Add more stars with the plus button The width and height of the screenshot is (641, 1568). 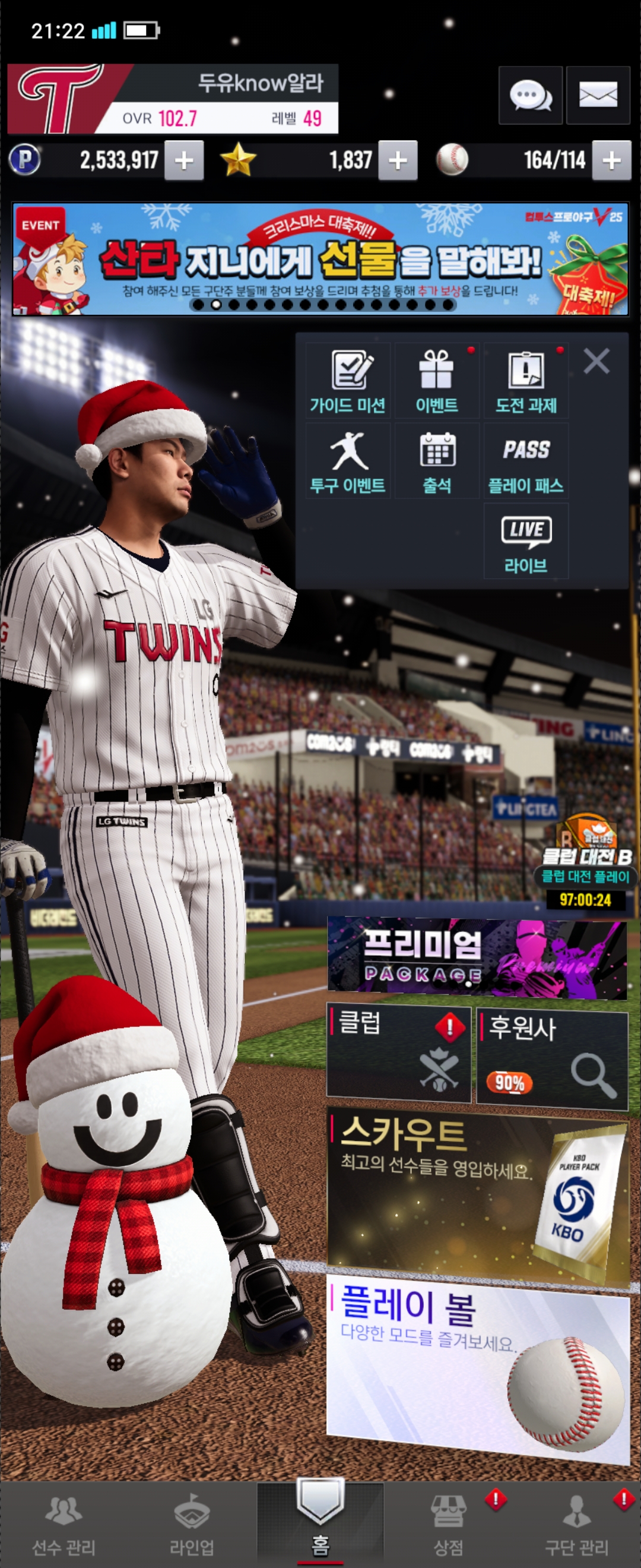point(398,161)
